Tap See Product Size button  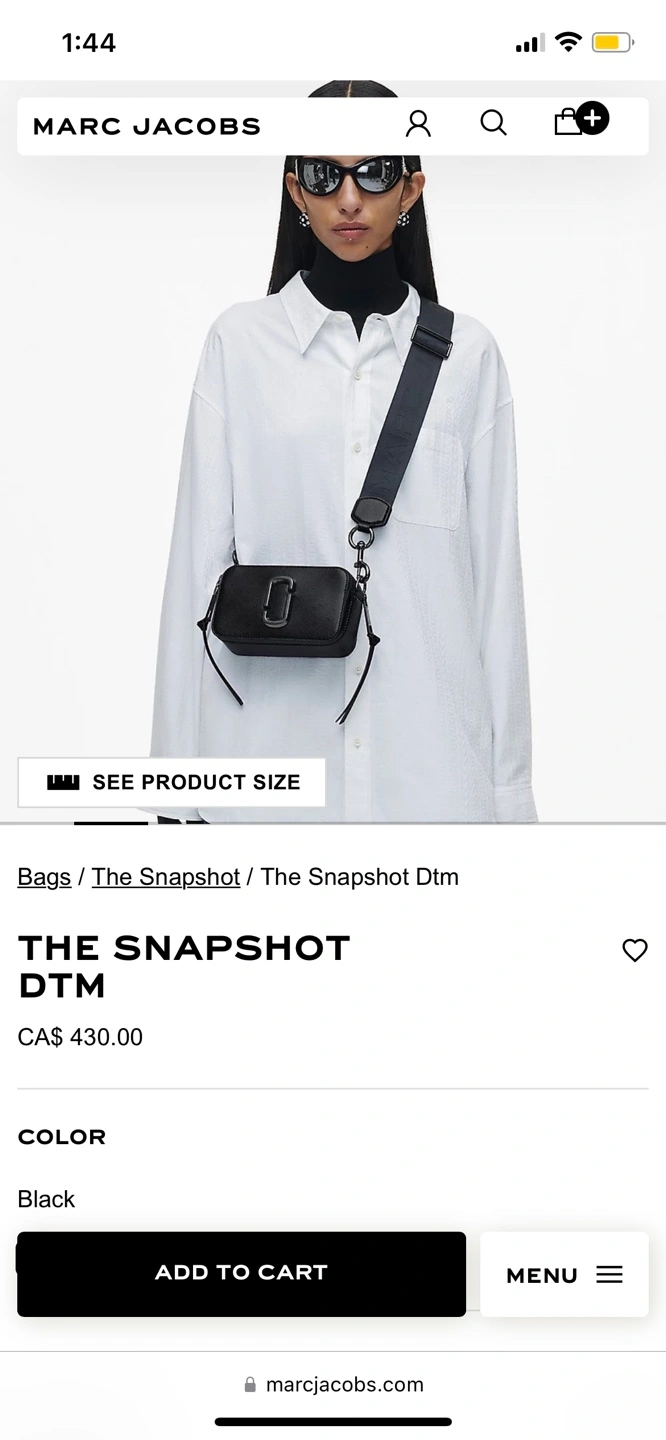tap(172, 782)
